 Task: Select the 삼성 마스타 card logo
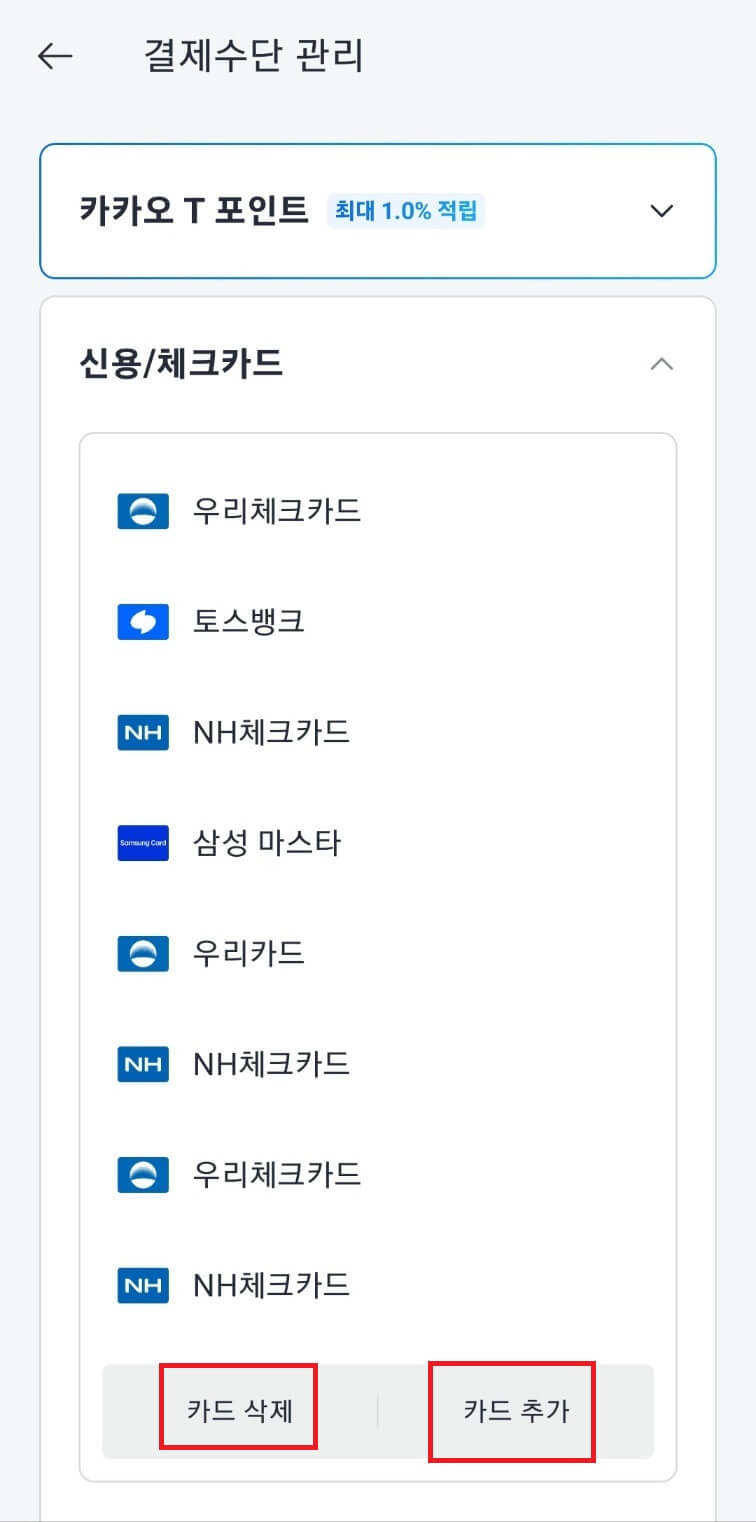coord(142,843)
